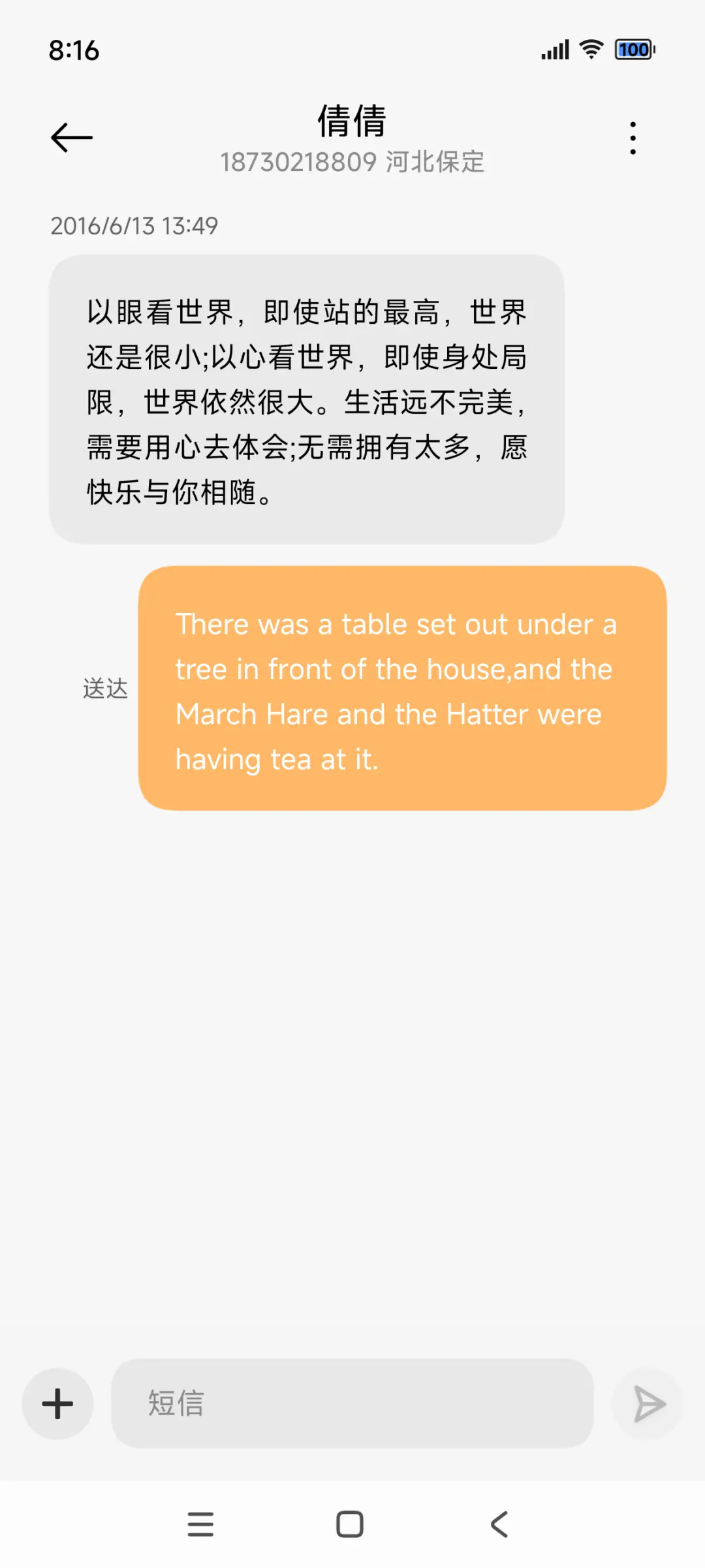Image resolution: width=705 pixels, height=1568 pixels.
Task: Open the three-dot options menu
Action: (x=632, y=137)
